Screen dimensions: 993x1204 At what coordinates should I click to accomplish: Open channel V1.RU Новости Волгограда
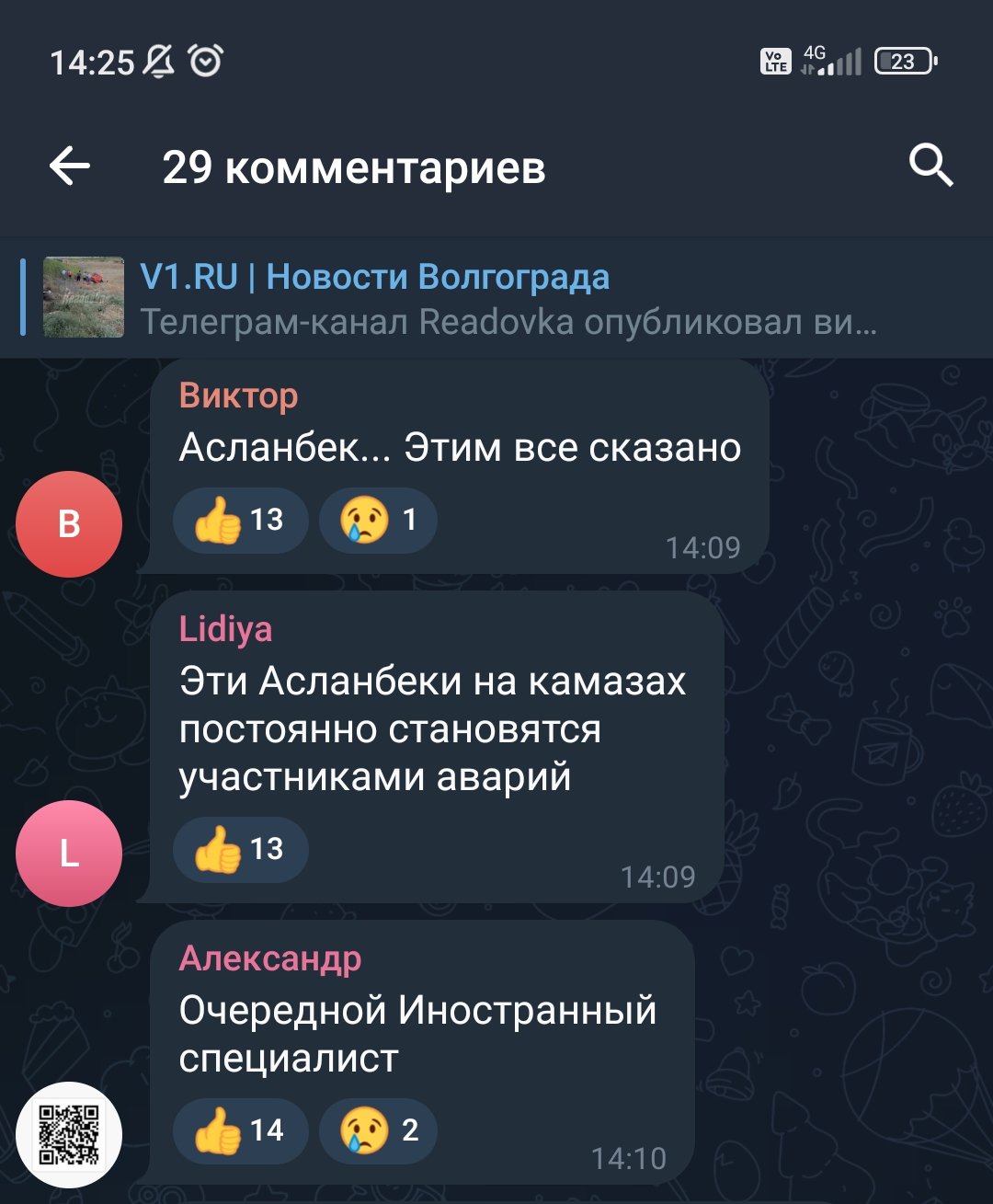click(372, 276)
